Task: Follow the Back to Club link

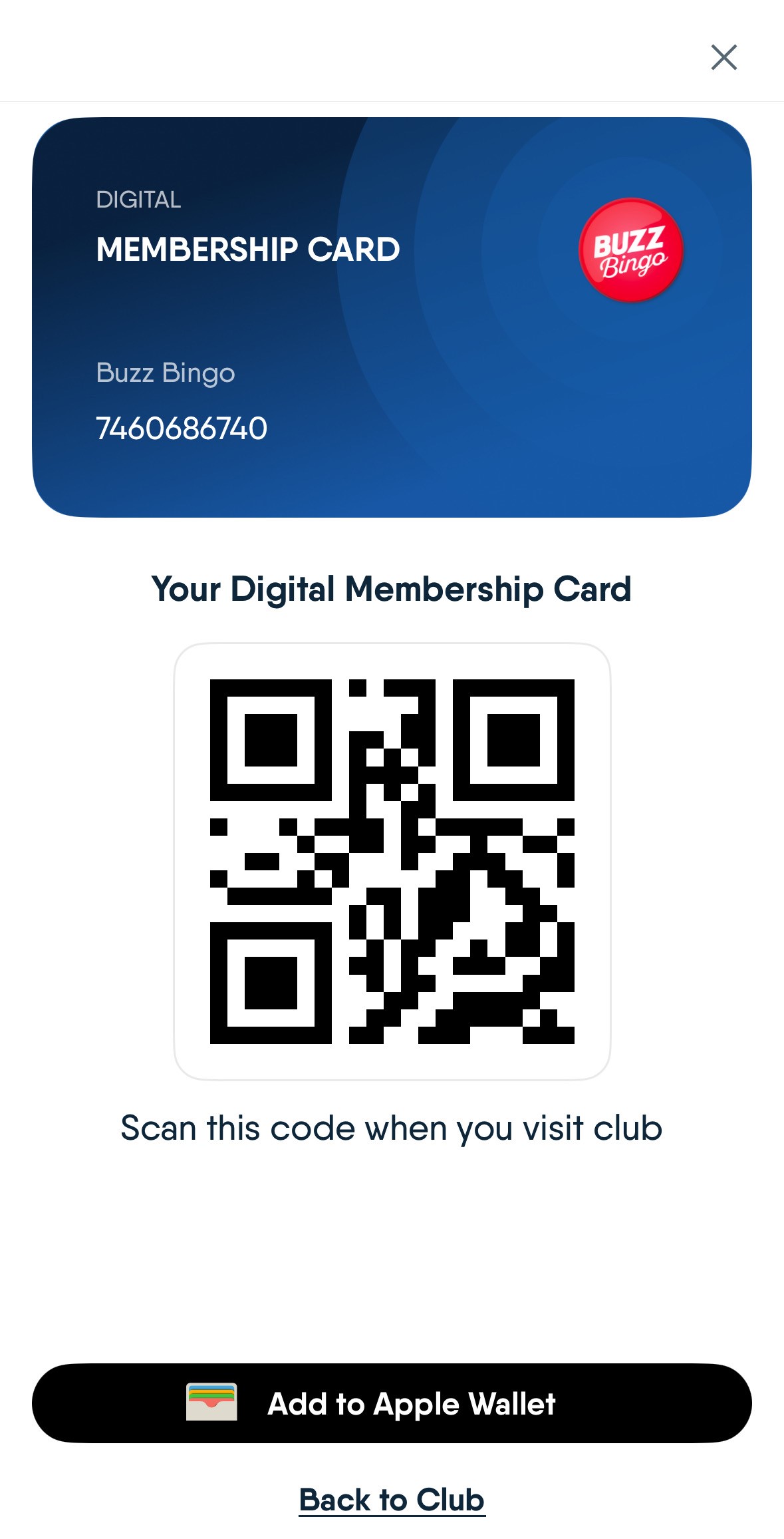Action: (x=392, y=1500)
